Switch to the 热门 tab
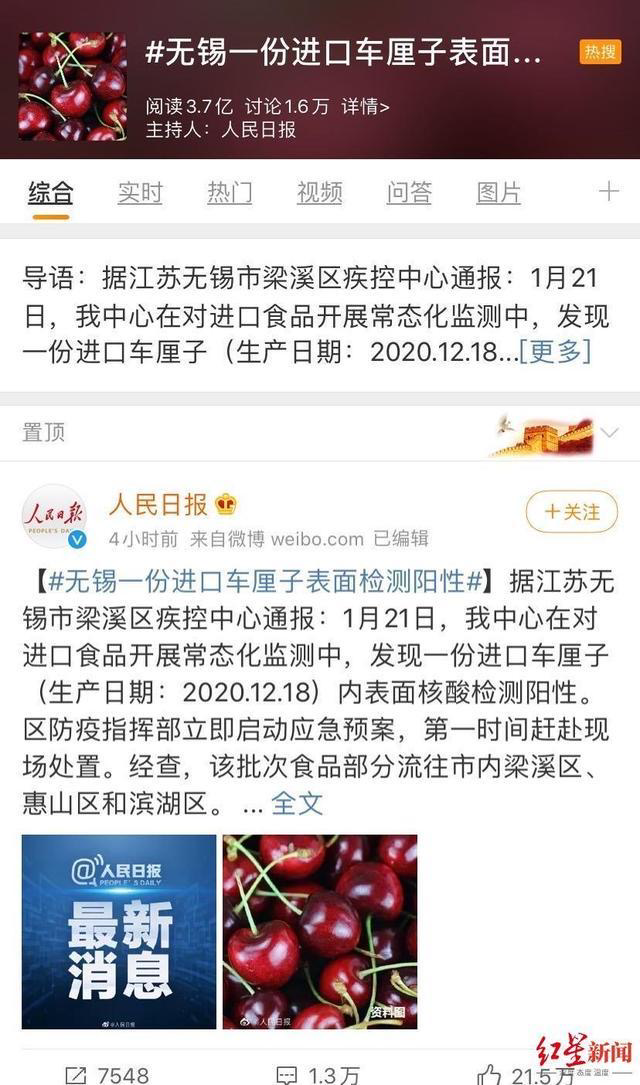640x1085 pixels. click(x=229, y=193)
